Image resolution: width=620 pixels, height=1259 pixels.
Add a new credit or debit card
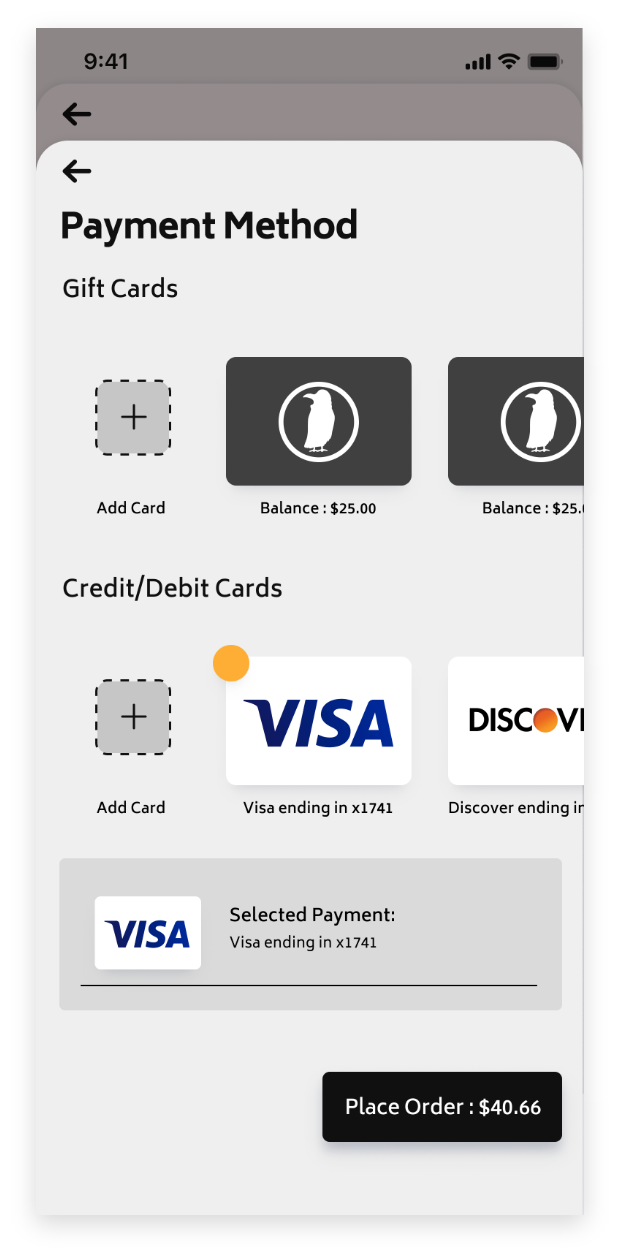[x=133, y=718]
